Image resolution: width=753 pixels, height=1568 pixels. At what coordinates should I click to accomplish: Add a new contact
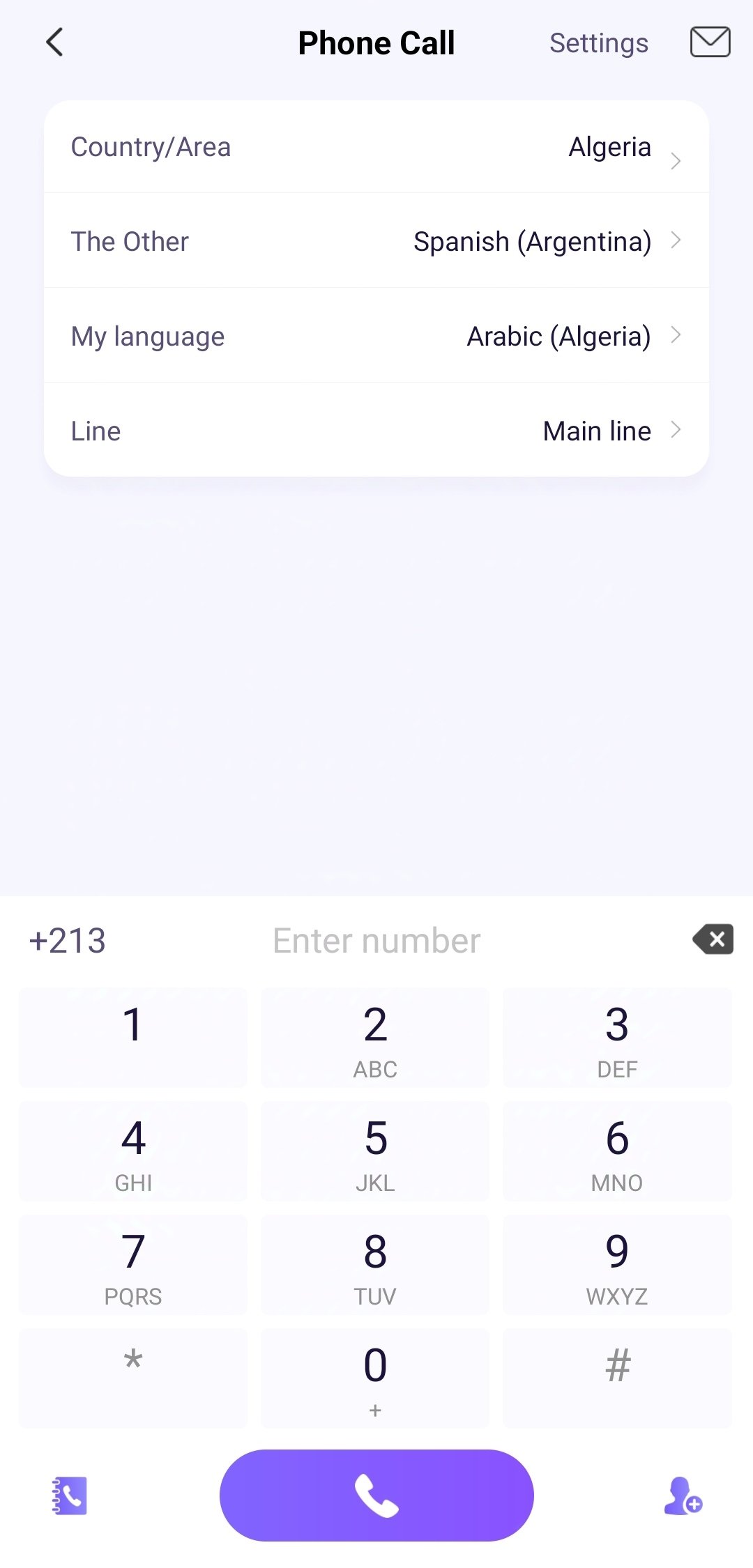tap(683, 1496)
